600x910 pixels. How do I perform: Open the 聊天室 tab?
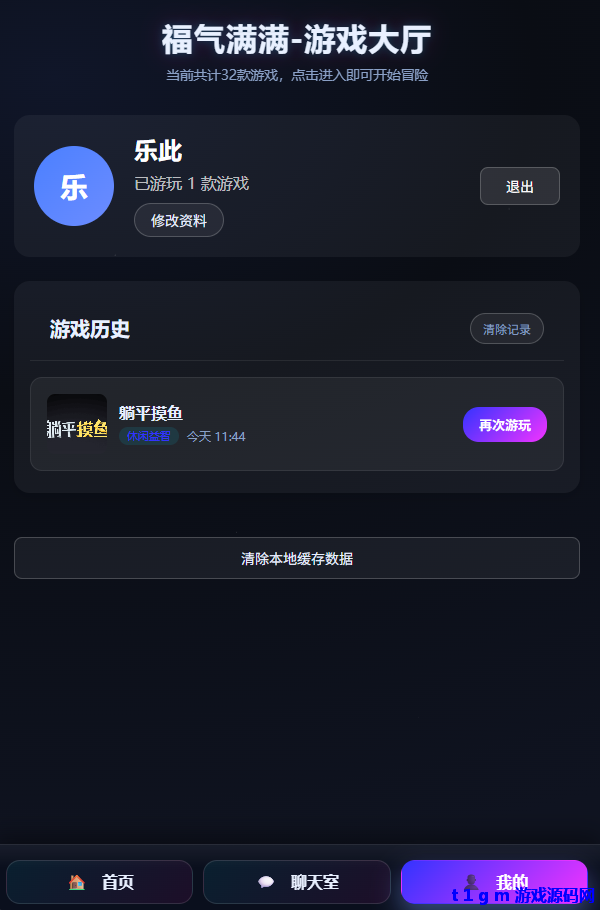click(297, 882)
